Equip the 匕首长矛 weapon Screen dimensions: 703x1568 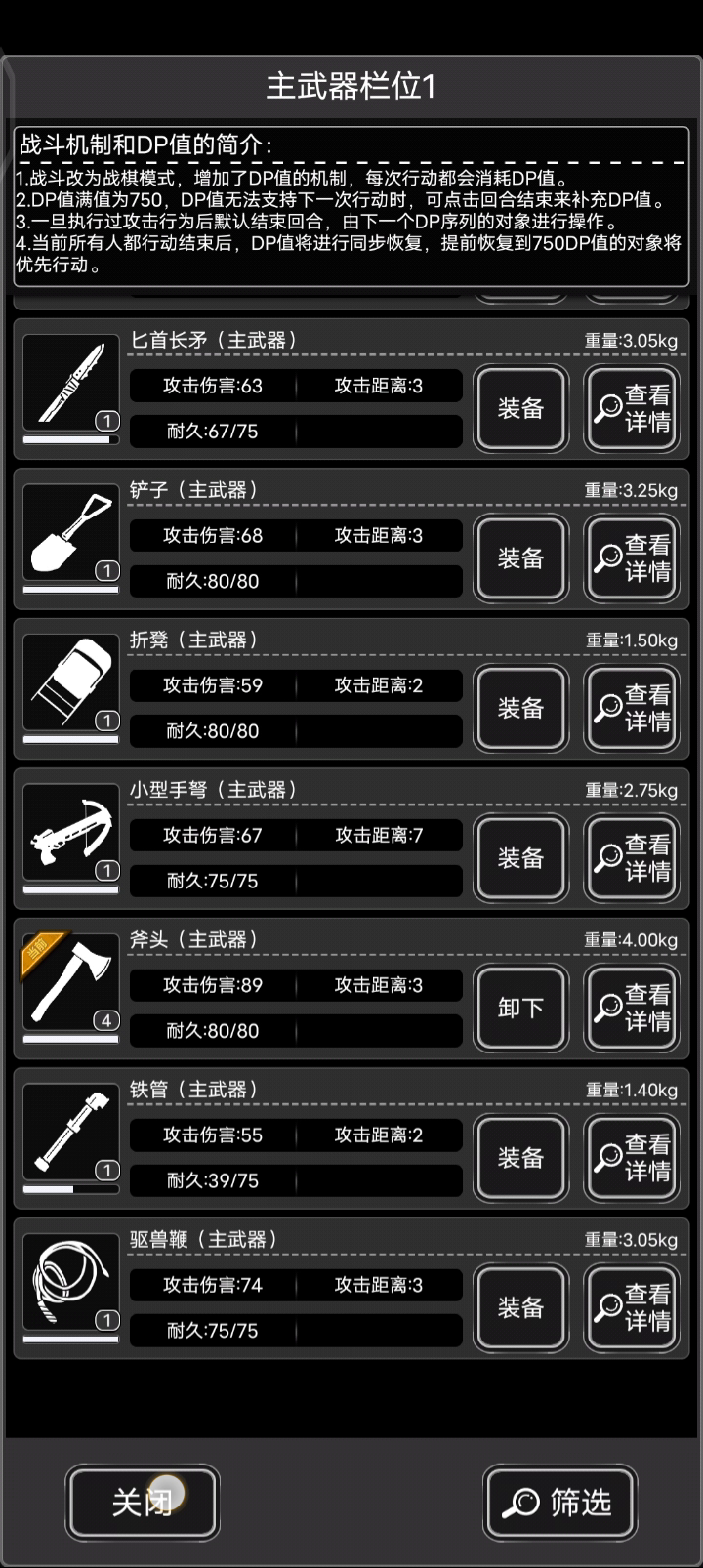point(520,409)
